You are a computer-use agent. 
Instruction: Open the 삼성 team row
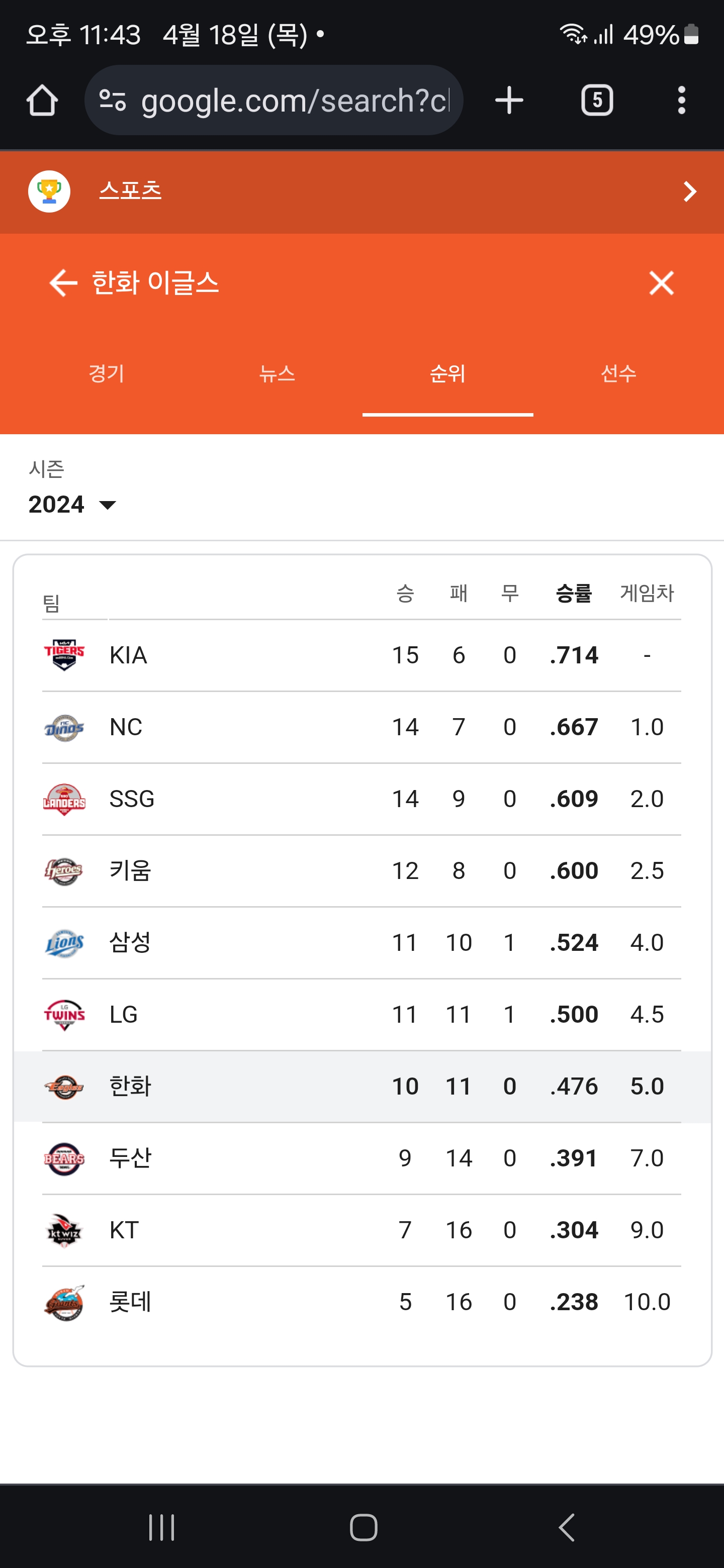pyautogui.click(x=361, y=943)
